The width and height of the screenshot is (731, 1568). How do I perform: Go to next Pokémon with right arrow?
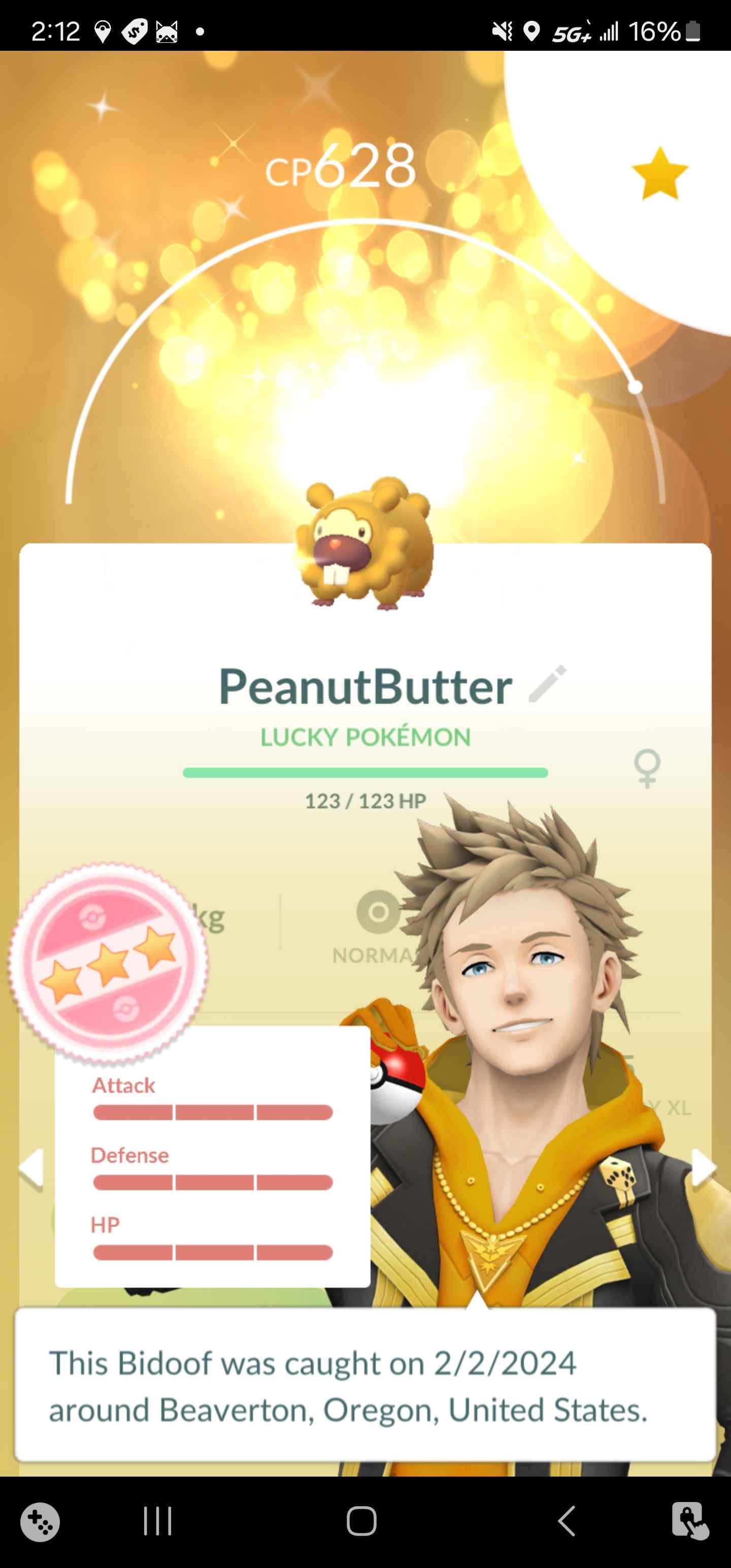pyautogui.click(x=703, y=1167)
